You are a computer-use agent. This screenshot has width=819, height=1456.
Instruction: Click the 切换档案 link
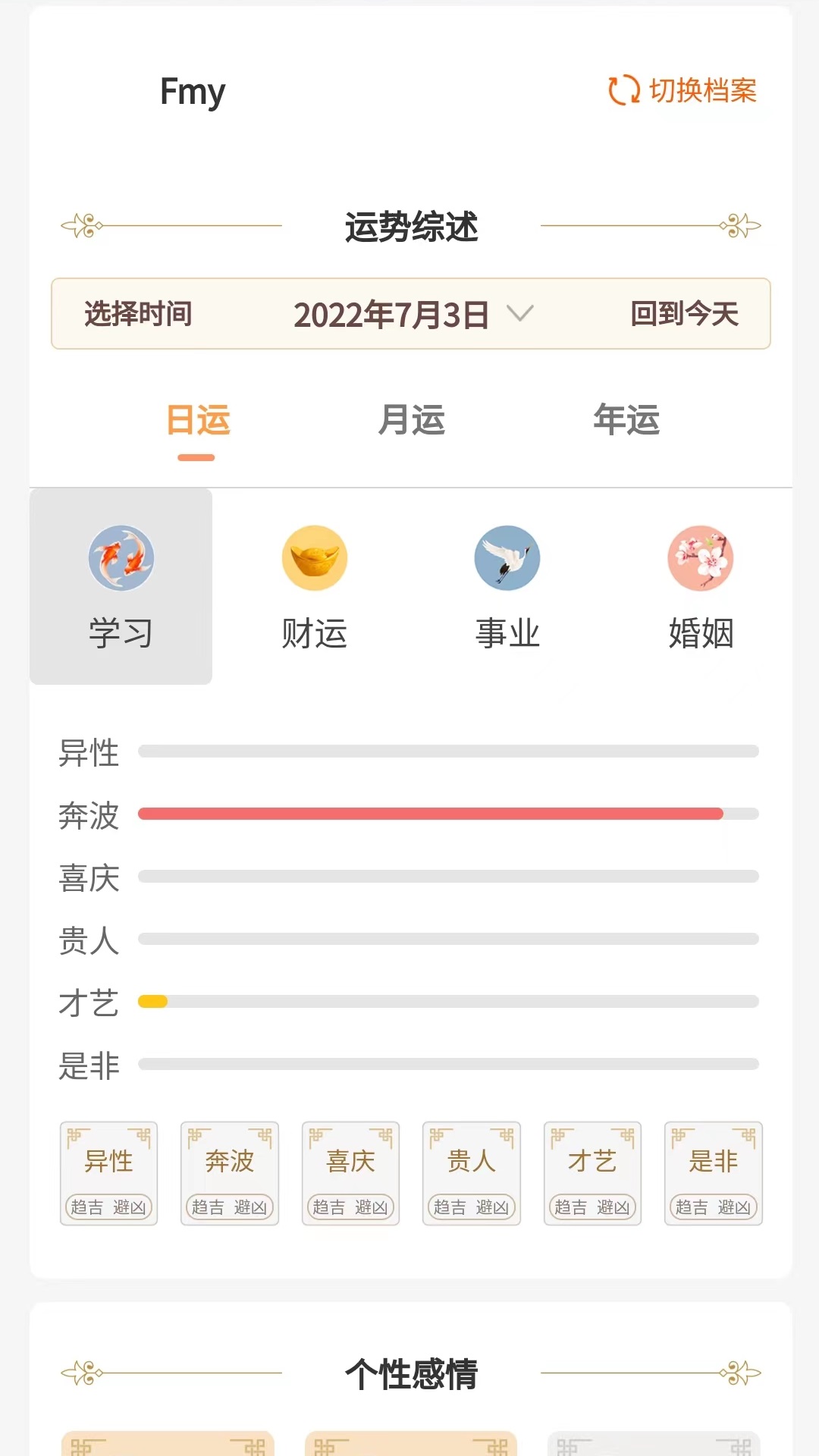tap(701, 91)
